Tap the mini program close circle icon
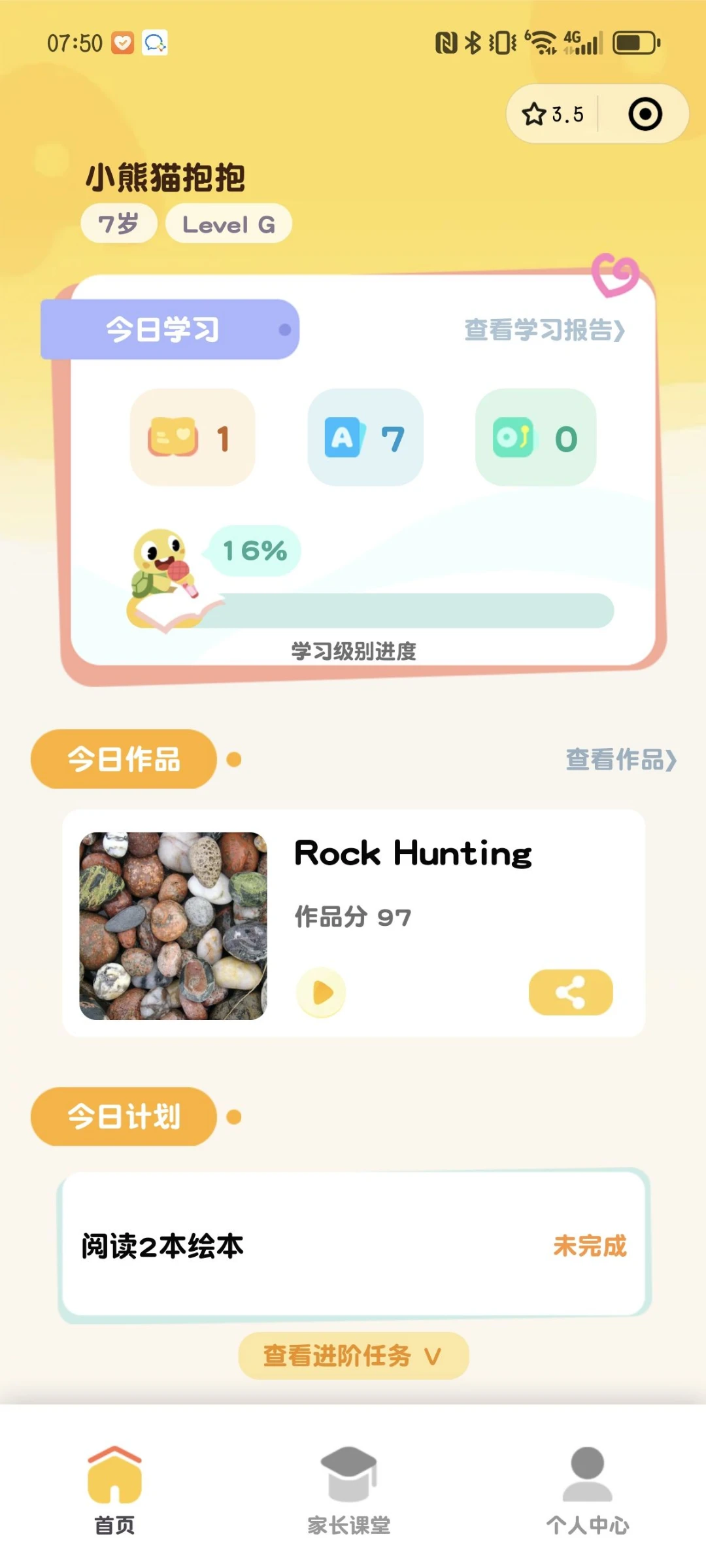 645,114
